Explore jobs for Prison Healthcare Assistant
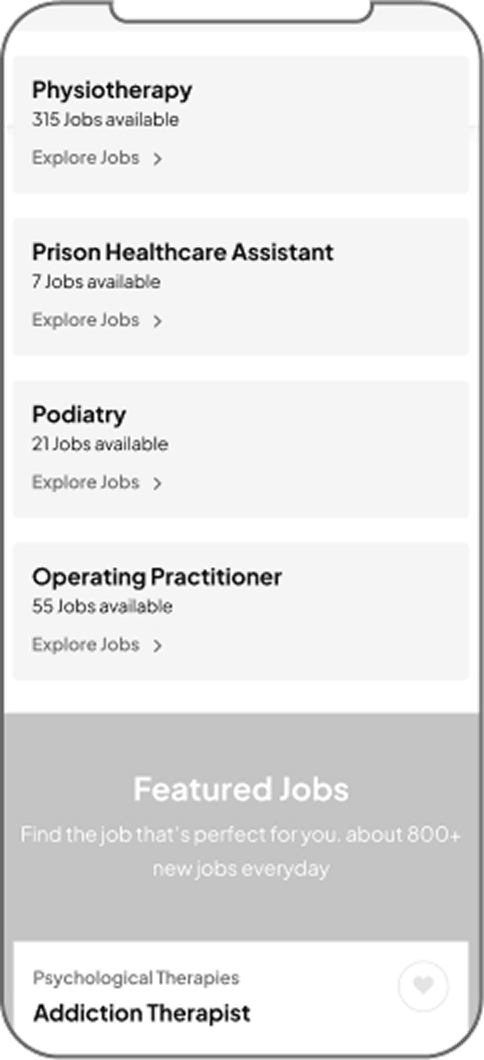Image resolution: width=484 pixels, height=1060 pixels. [97, 320]
